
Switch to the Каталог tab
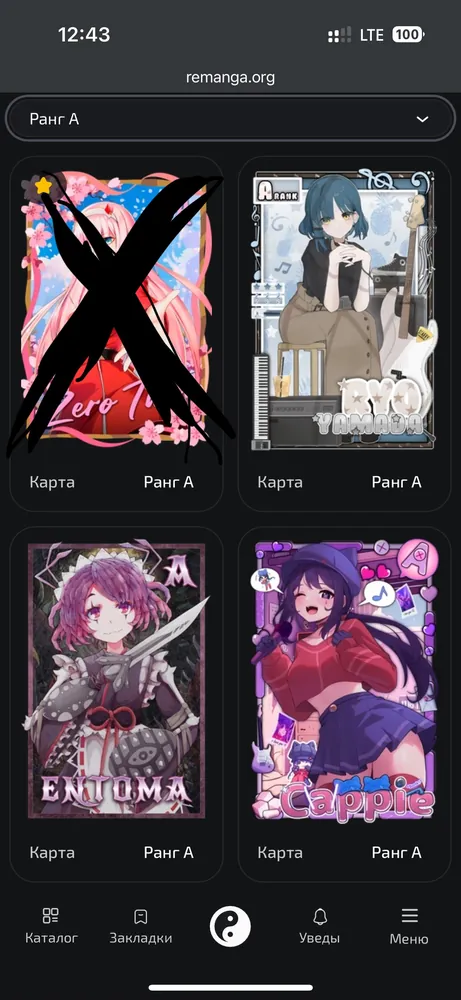pos(51,926)
